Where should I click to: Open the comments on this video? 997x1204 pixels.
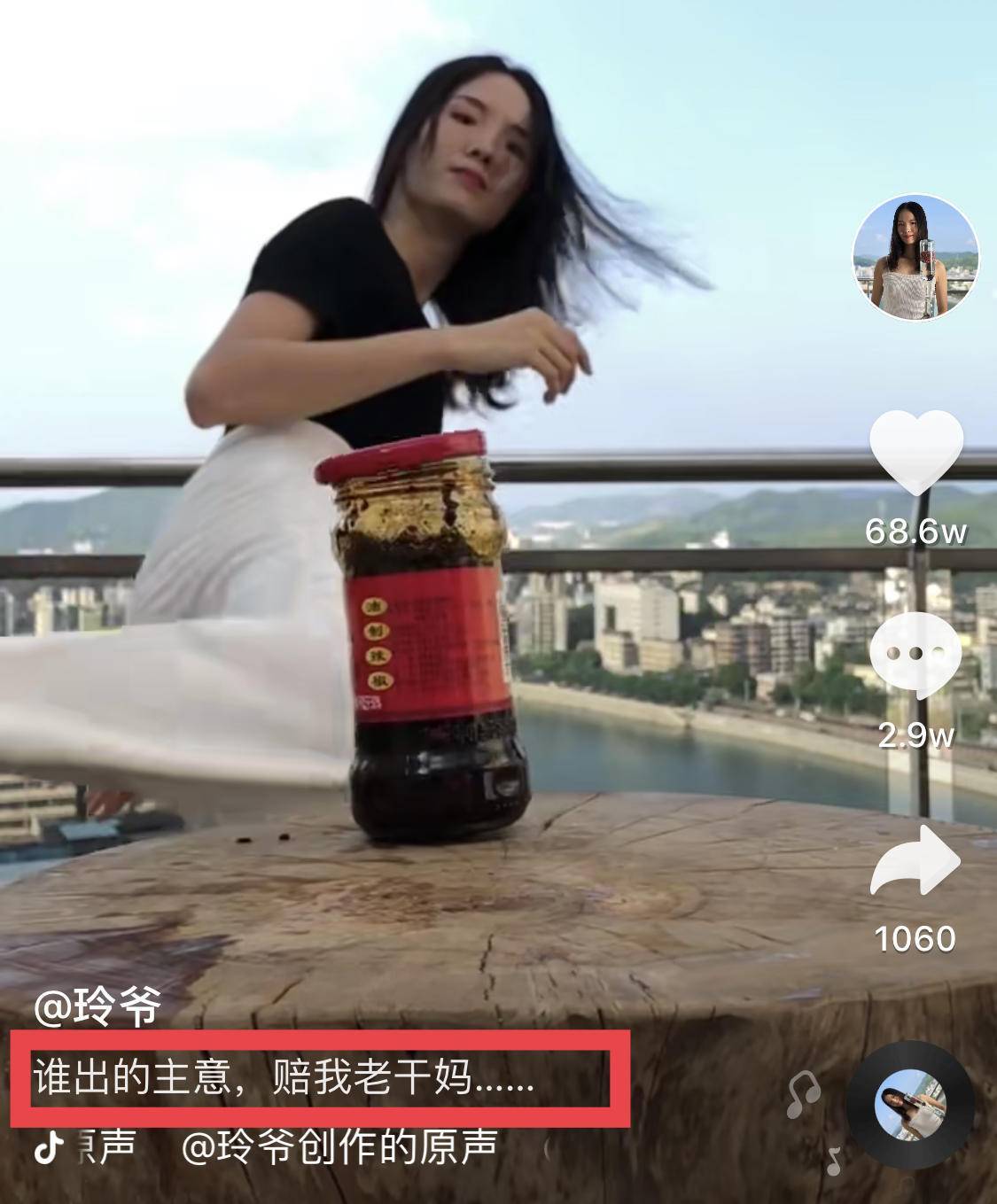915,654
